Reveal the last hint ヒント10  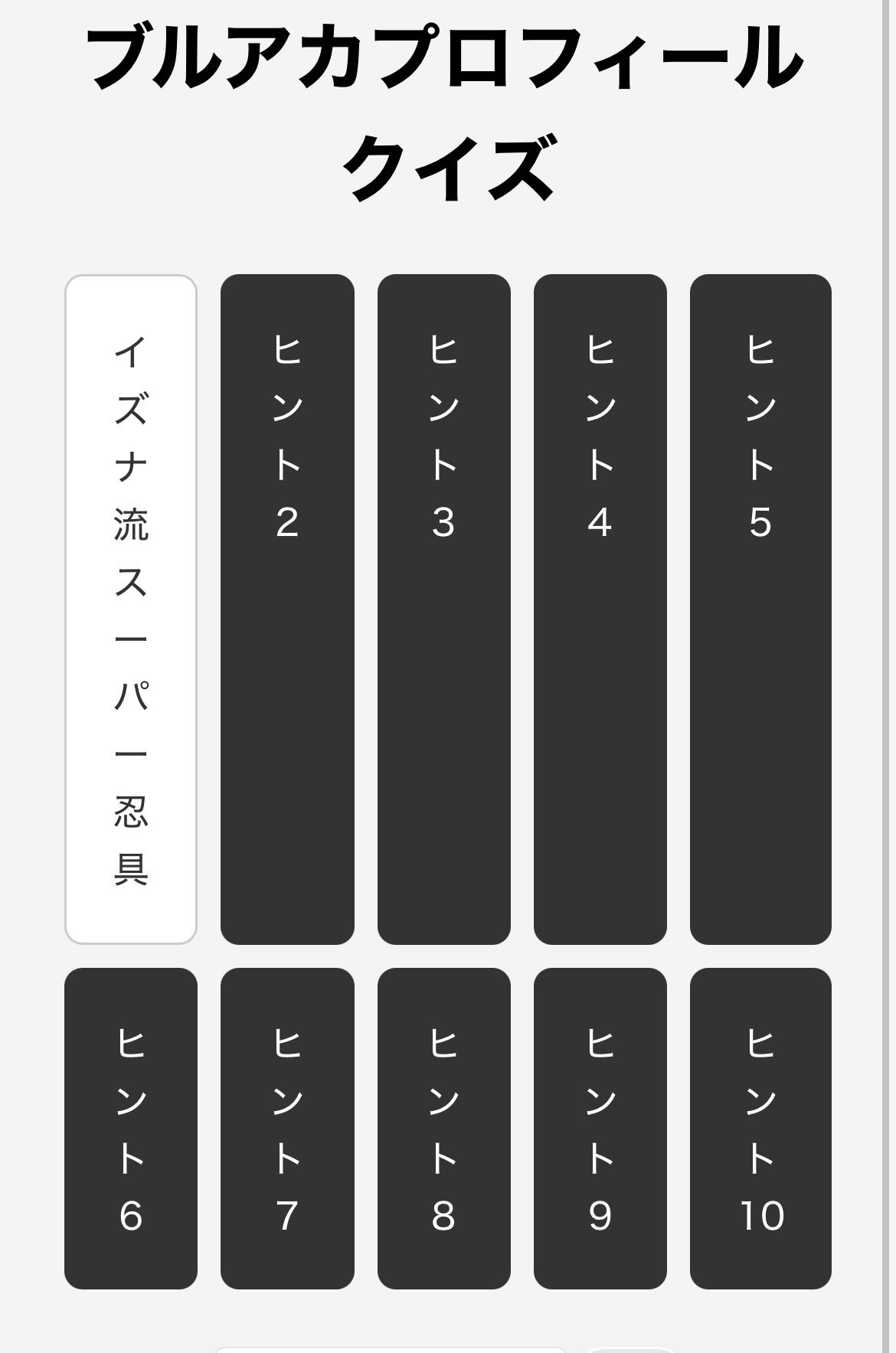click(760, 1128)
